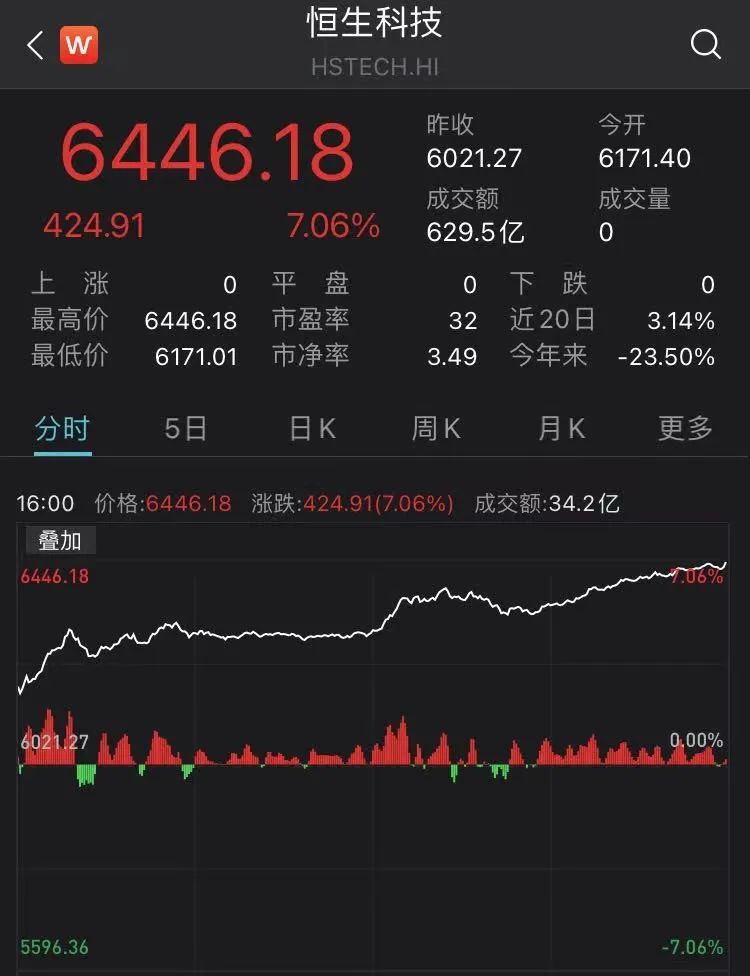The width and height of the screenshot is (750, 976).
Task: Open the 日K daily candlestick view
Action: pos(311,427)
